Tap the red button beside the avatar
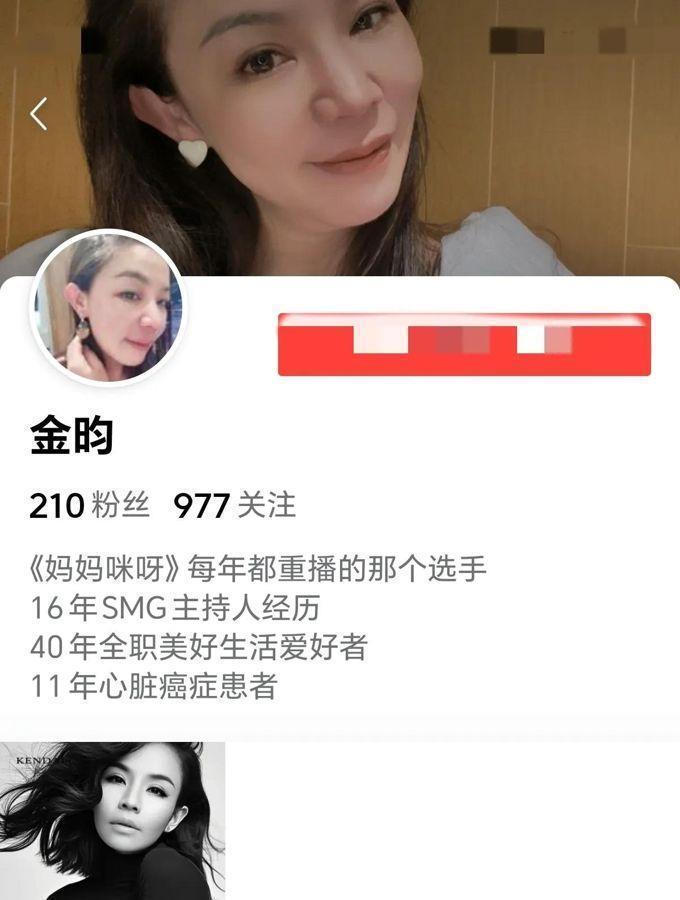Viewport: 680px width, 900px height. point(464,344)
